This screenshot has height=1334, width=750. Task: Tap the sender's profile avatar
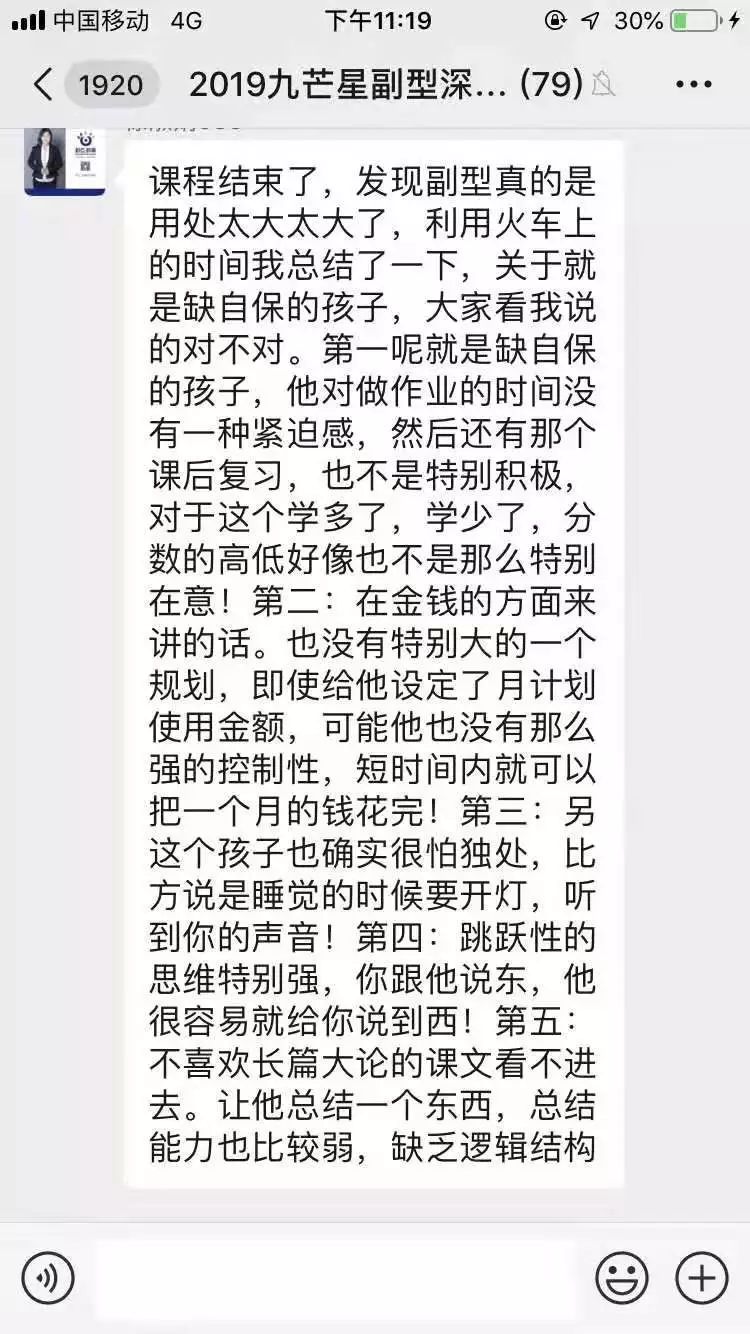point(64,160)
